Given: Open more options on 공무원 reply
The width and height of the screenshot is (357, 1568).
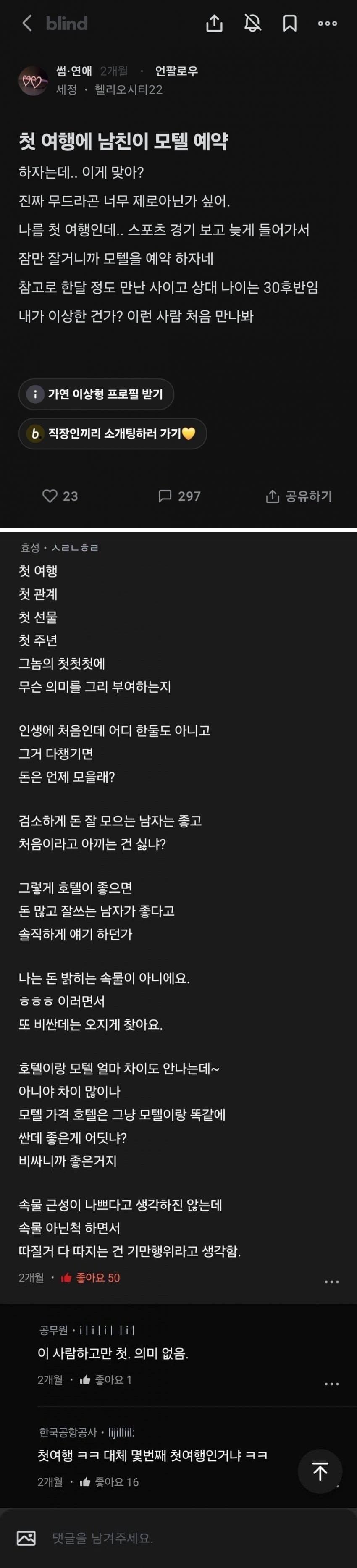Looking at the screenshot, I should [x=331, y=1384].
